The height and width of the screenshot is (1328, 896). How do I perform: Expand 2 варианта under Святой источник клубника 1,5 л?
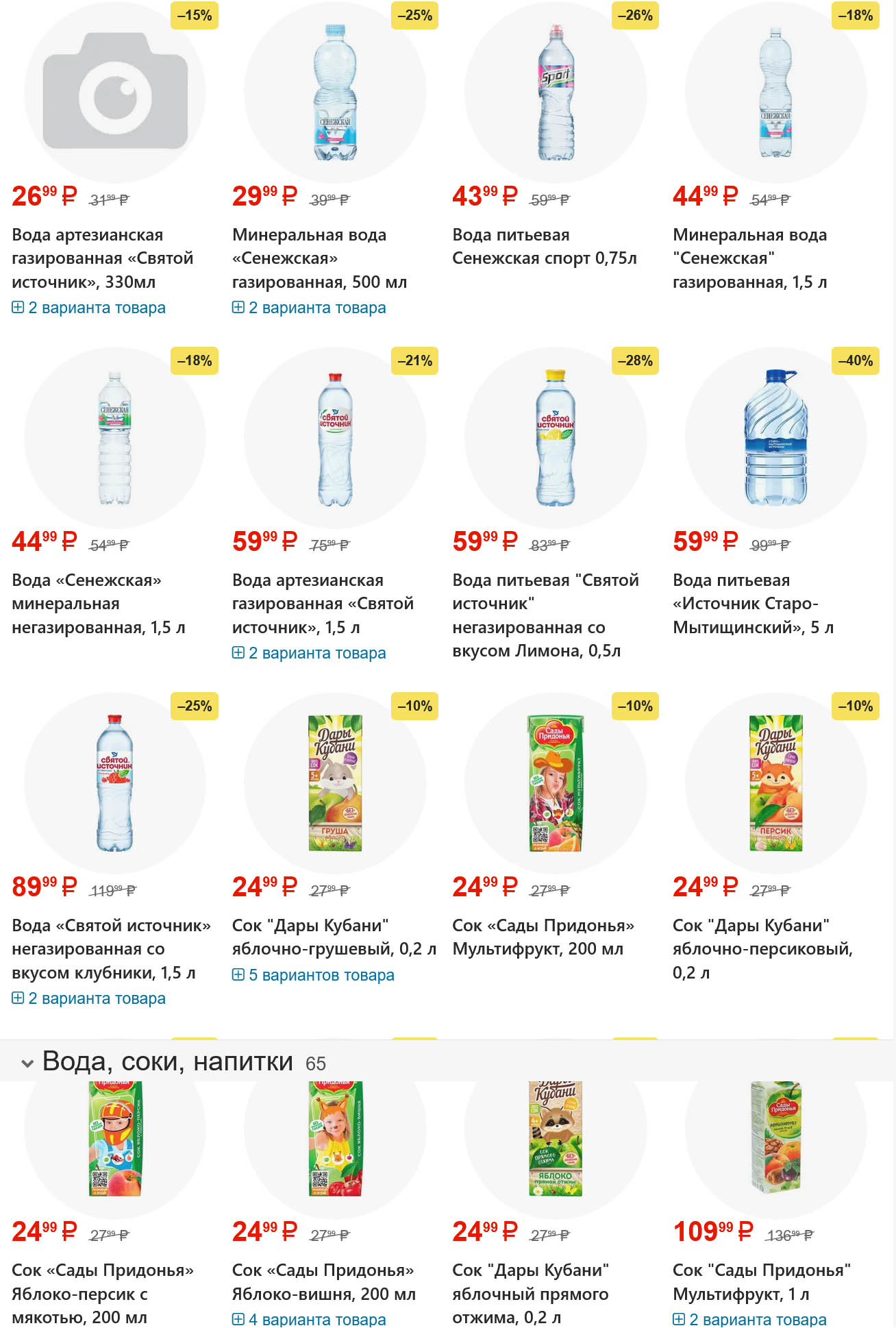pyautogui.click(x=89, y=998)
